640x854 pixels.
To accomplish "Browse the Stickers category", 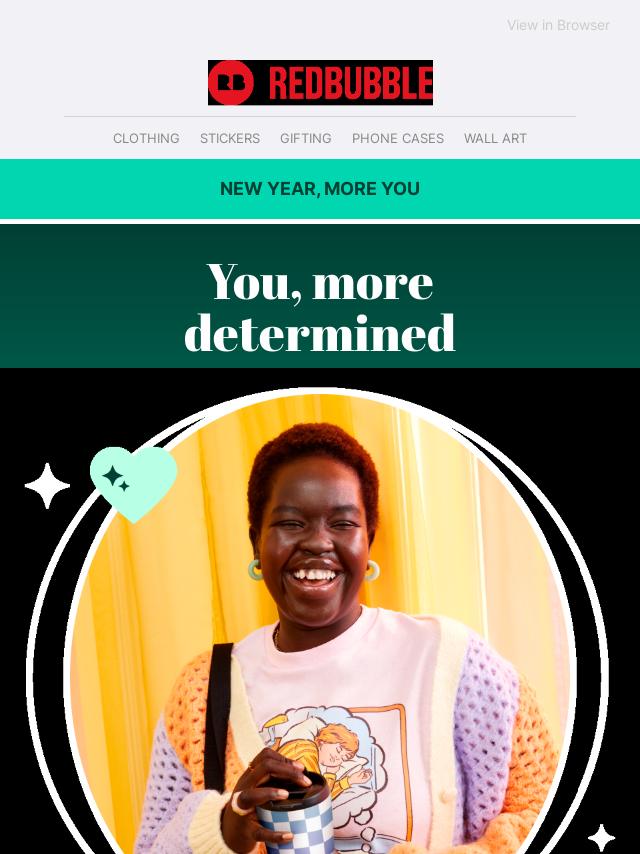I will click(229, 139).
